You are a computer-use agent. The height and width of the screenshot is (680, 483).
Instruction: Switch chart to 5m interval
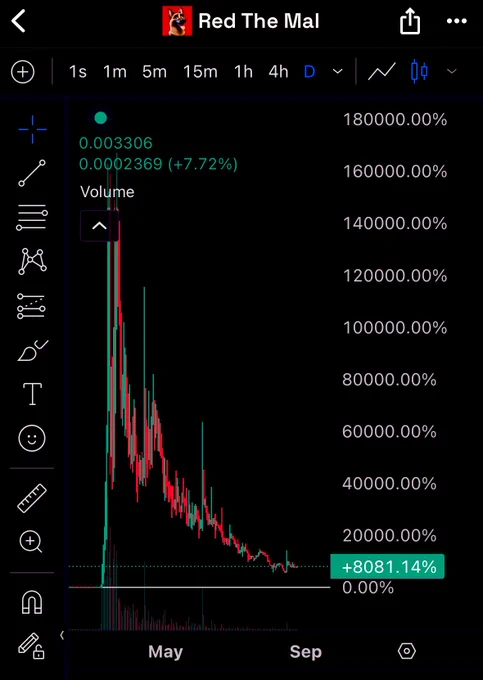154,72
